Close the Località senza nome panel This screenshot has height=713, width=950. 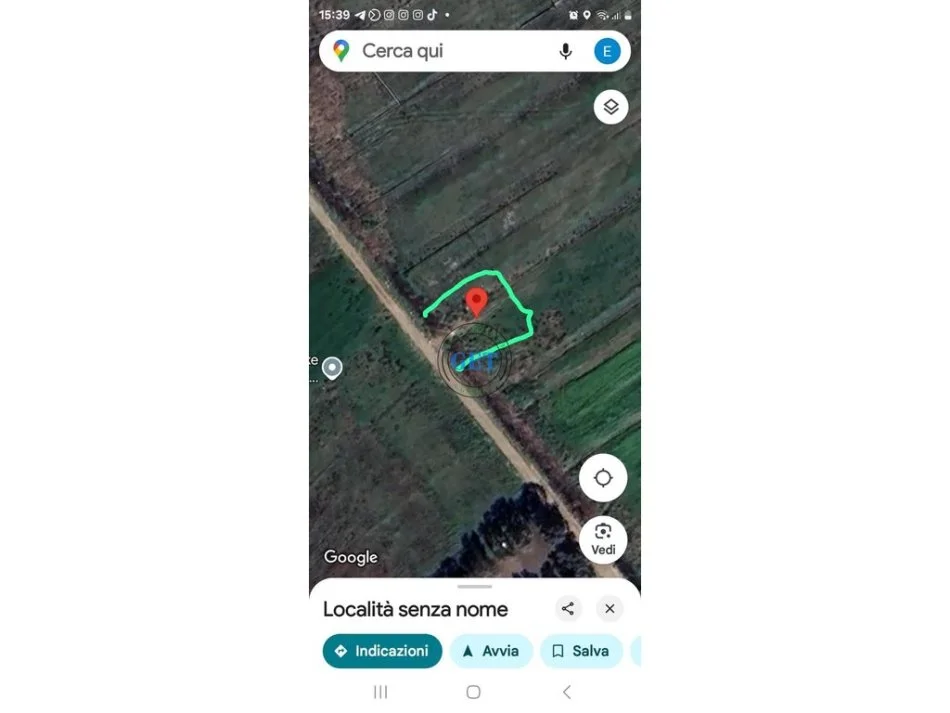click(609, 608)
